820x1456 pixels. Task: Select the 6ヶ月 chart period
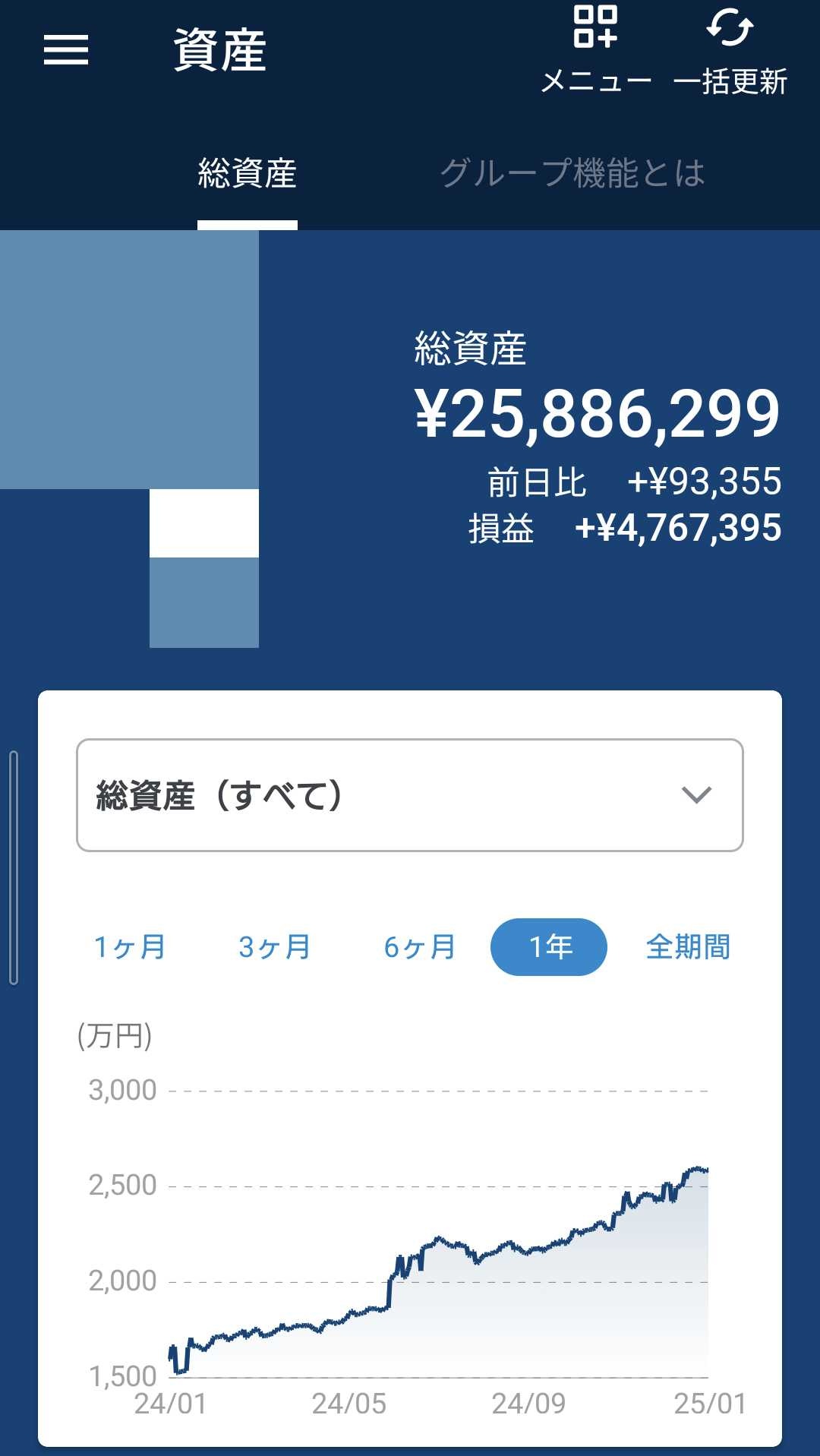click(x=420, y=947)
